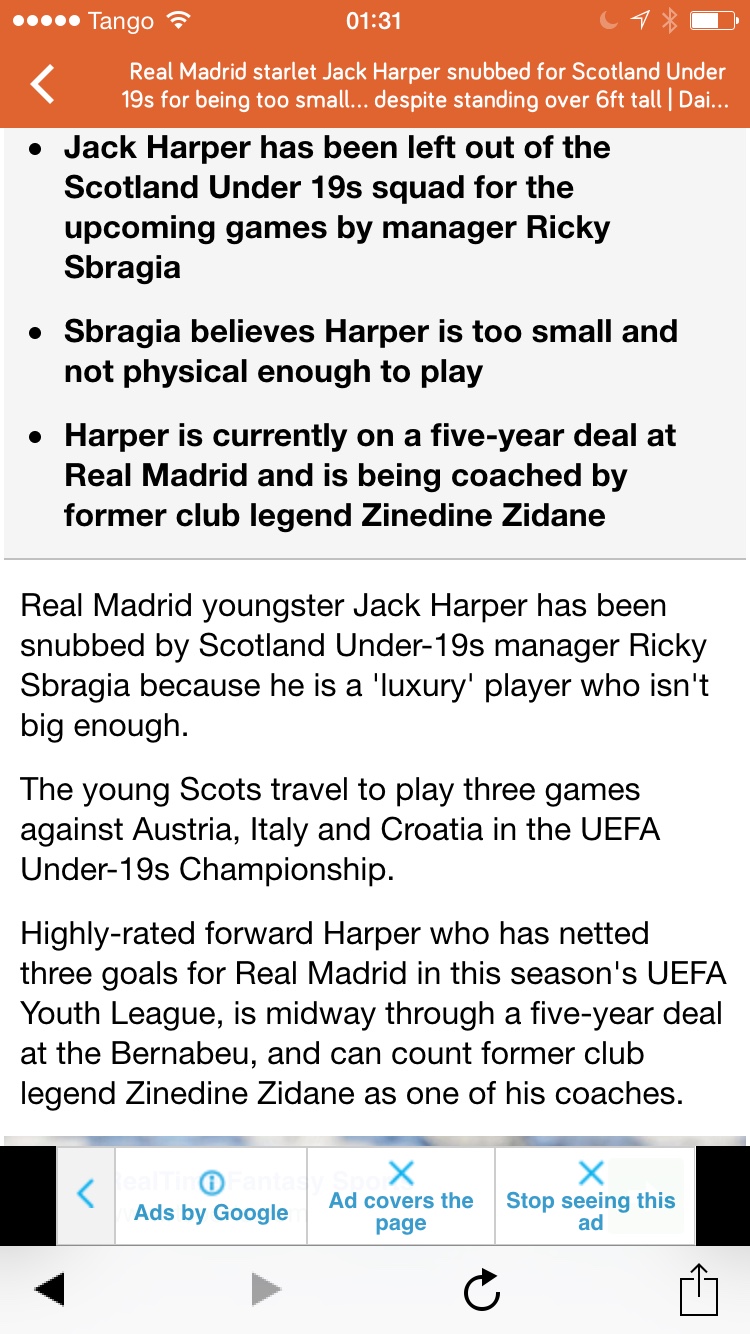Report that ad covers the page

click(401, 1198)
